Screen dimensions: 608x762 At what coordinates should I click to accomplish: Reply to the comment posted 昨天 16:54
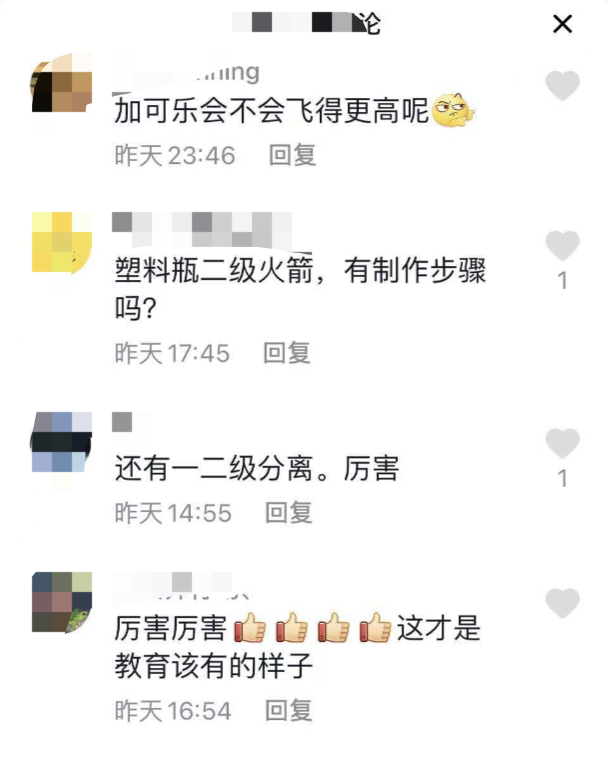pos(288,711)
